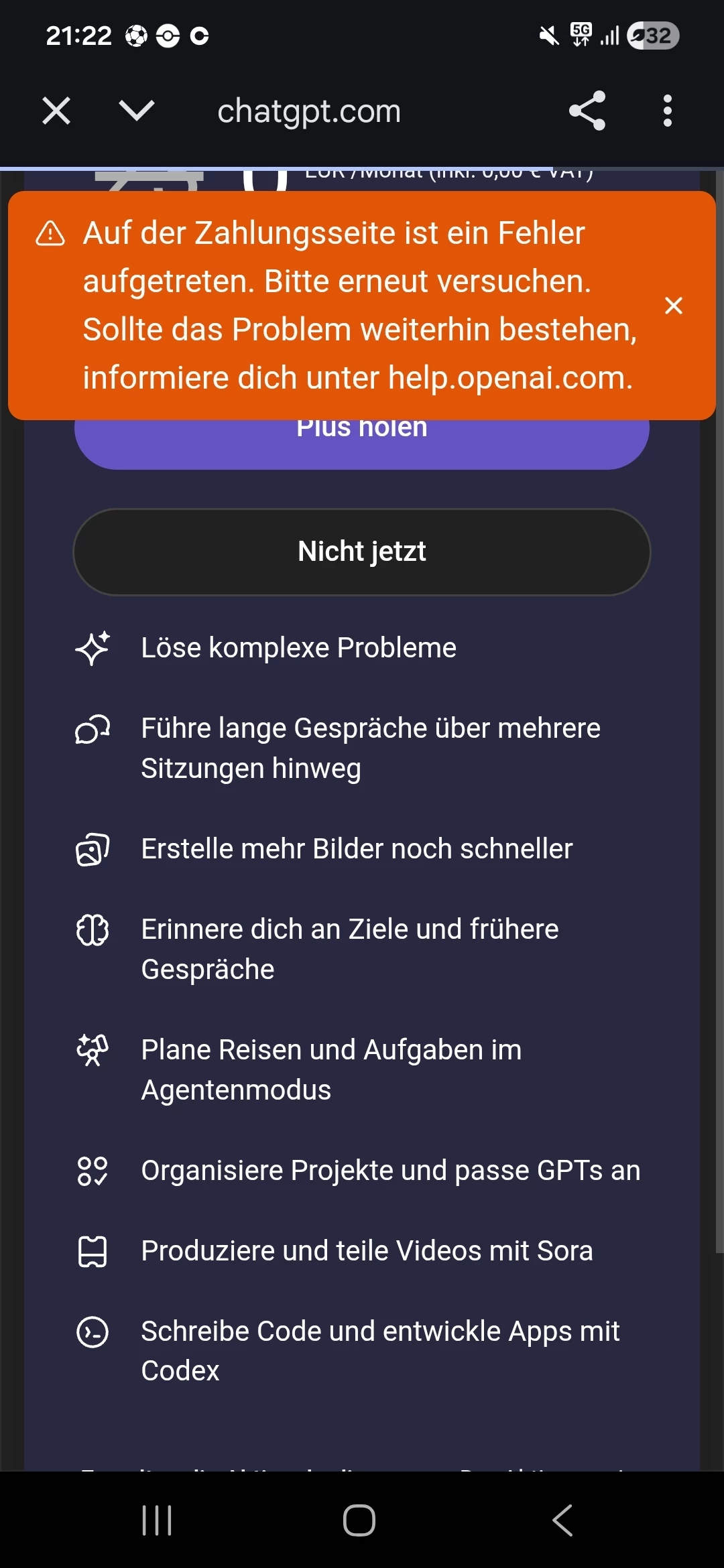Expand the custom tab dropdown chevron

coord(137,111)
